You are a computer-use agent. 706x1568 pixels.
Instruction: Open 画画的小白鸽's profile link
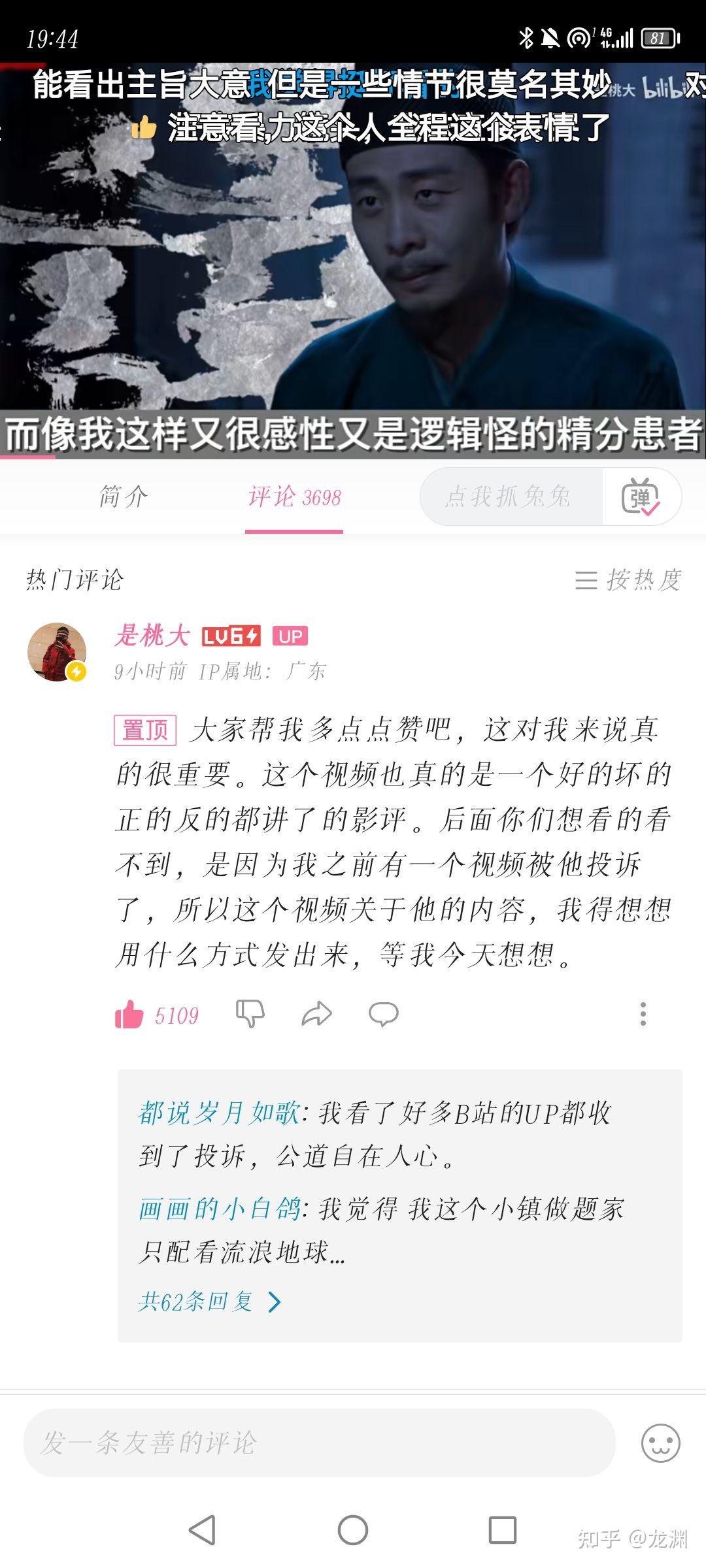219,1209
